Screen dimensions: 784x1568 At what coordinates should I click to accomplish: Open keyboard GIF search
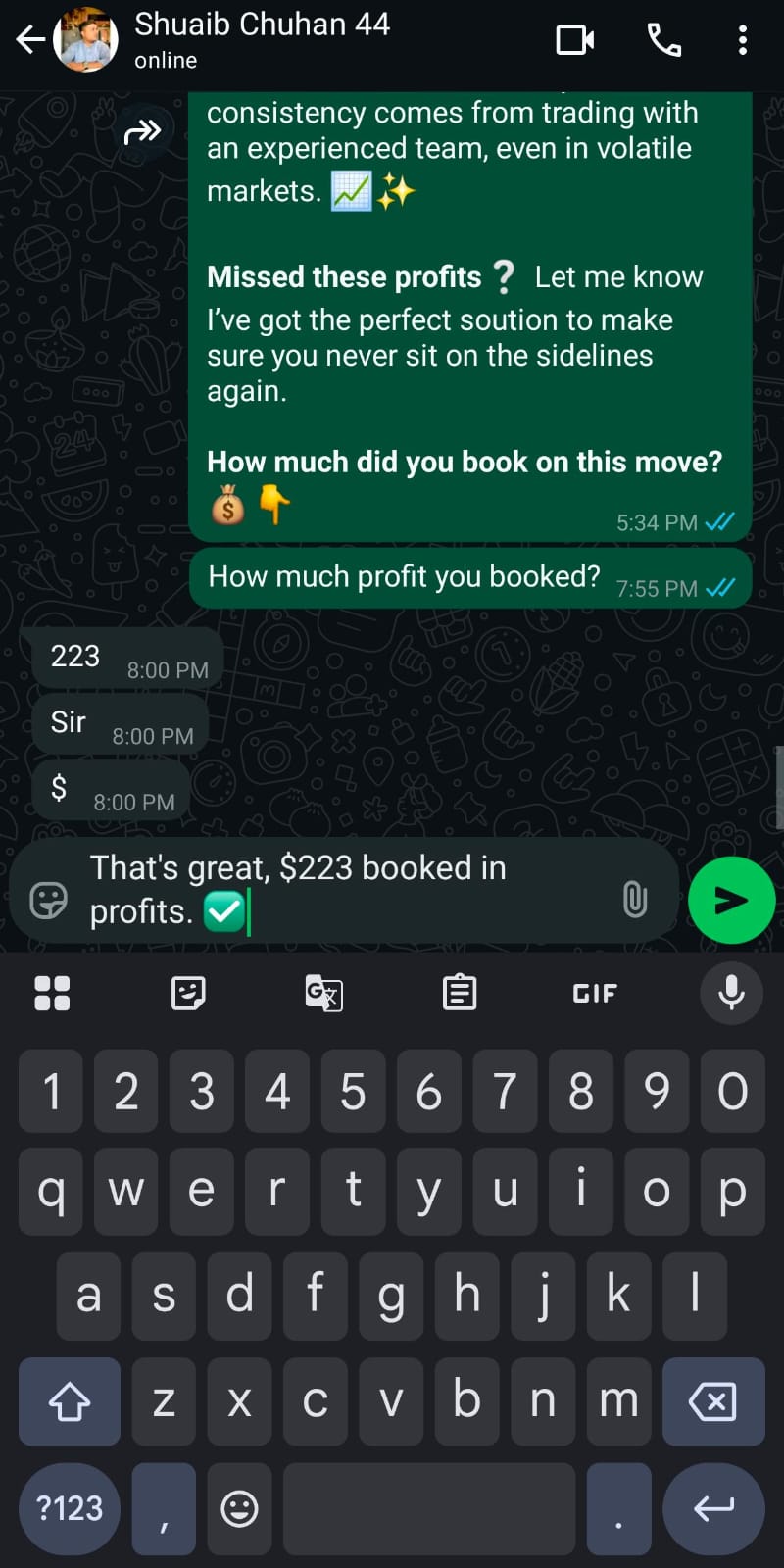point(595,994)
